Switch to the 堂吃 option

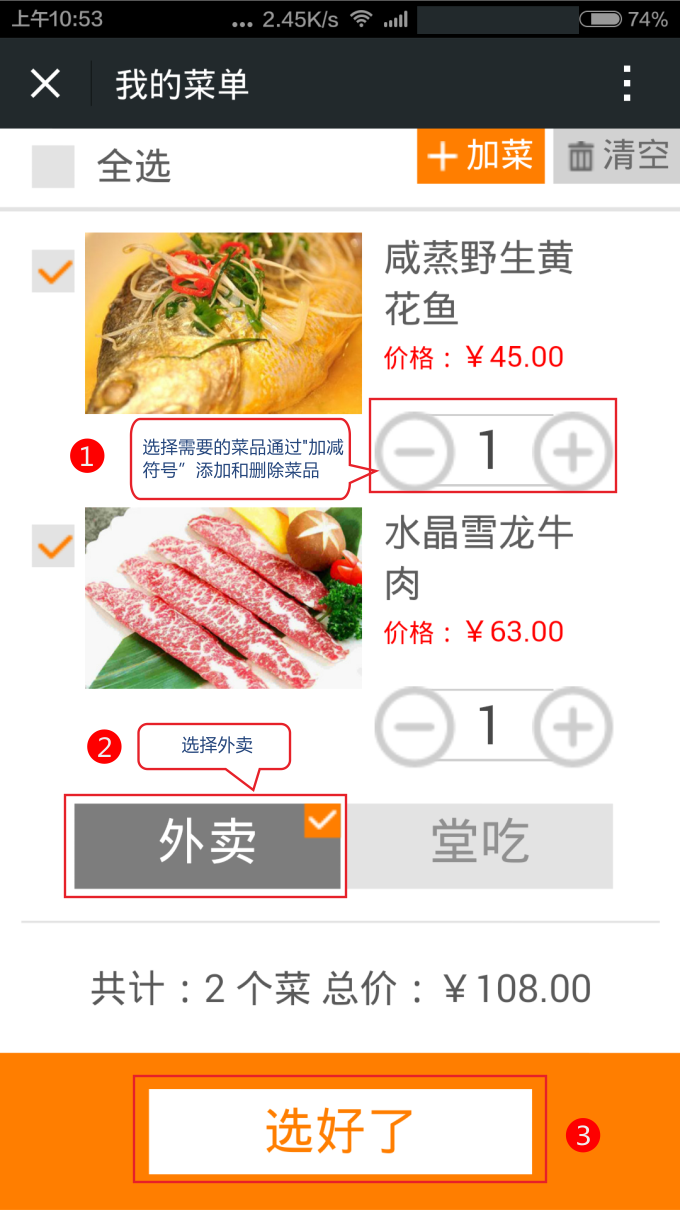point(480,845)
